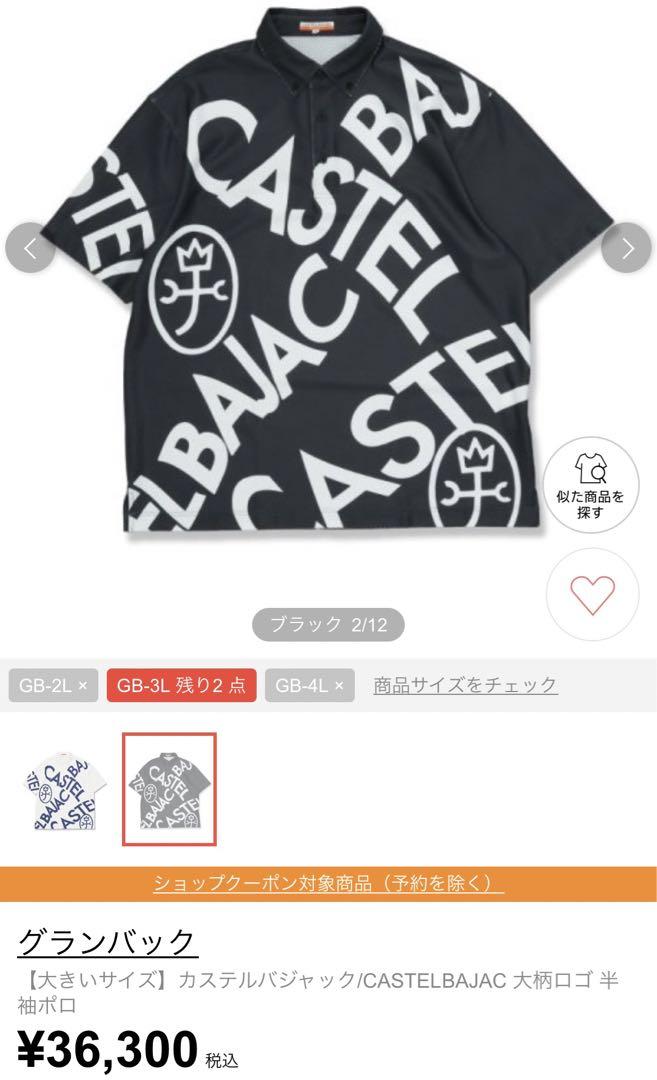Open the グランバック brand page

(x=108, y=942)
